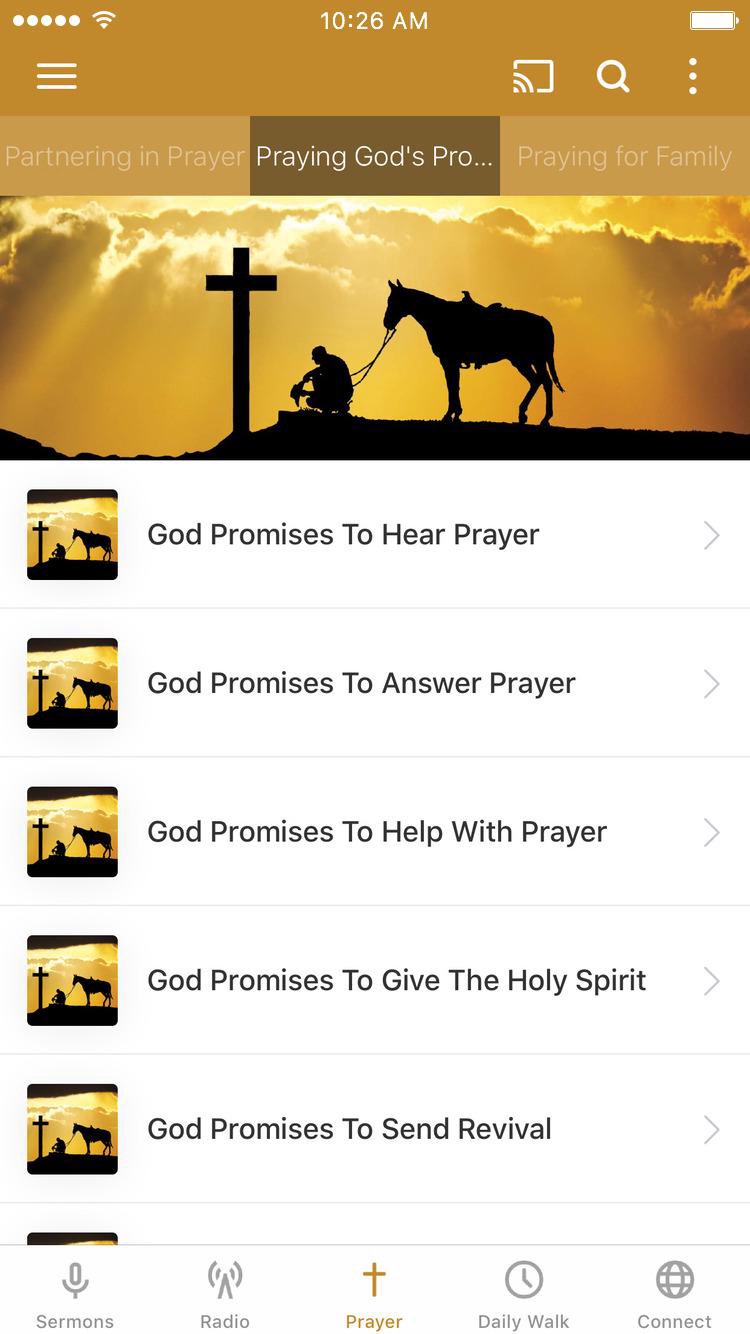Open the three-dot overflow menu
Screen dimensions: 750x1334
tap(692, 76)
